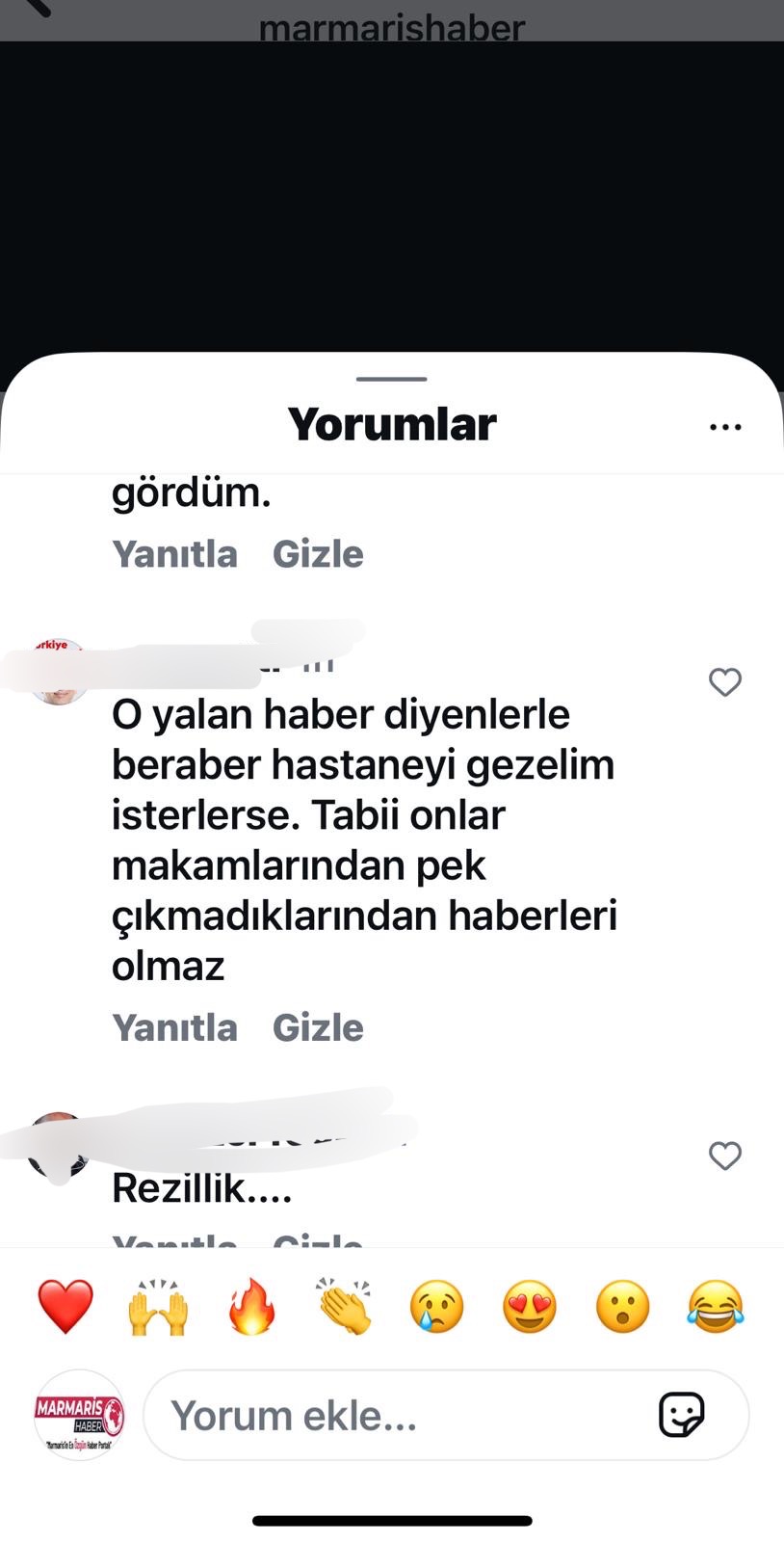Hide the "O yalan haber" comment

tap(318, 1027)
